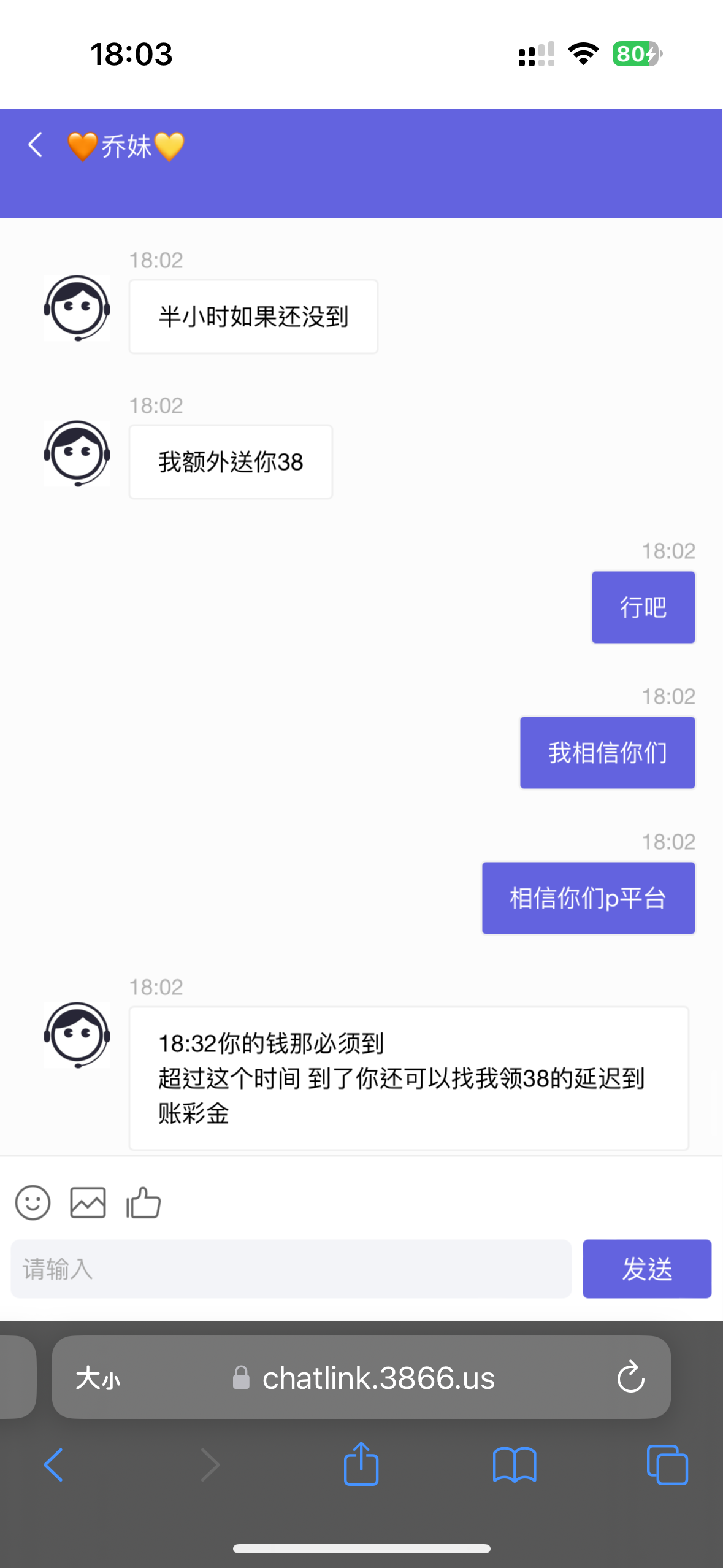
Task: Open the 大小 page settings menu
Action: tap(98, 1378)
